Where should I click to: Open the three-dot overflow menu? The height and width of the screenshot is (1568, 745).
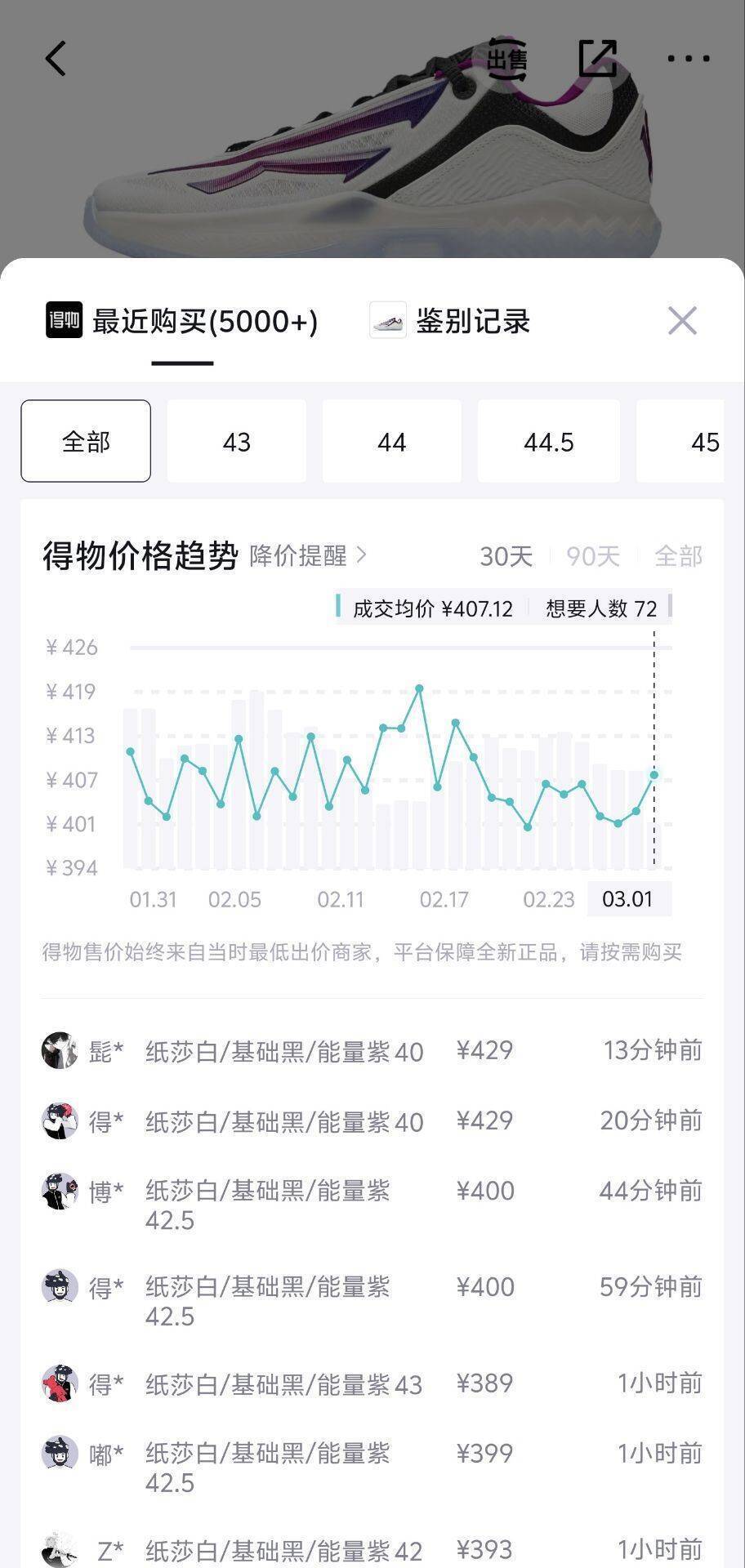[688, 59]
